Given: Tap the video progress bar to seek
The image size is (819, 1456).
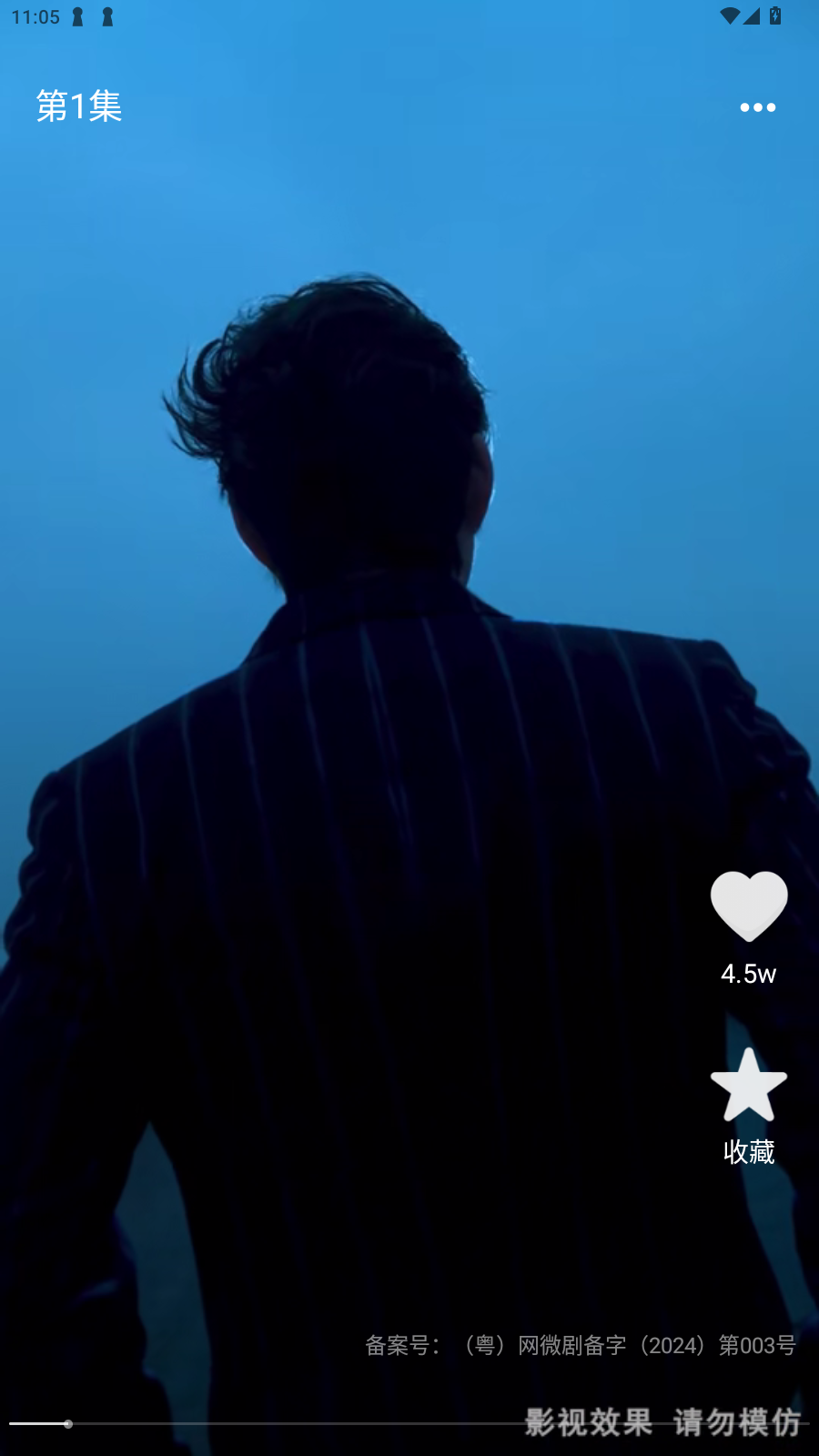Looking at the screenshot, I should 273,1423.
